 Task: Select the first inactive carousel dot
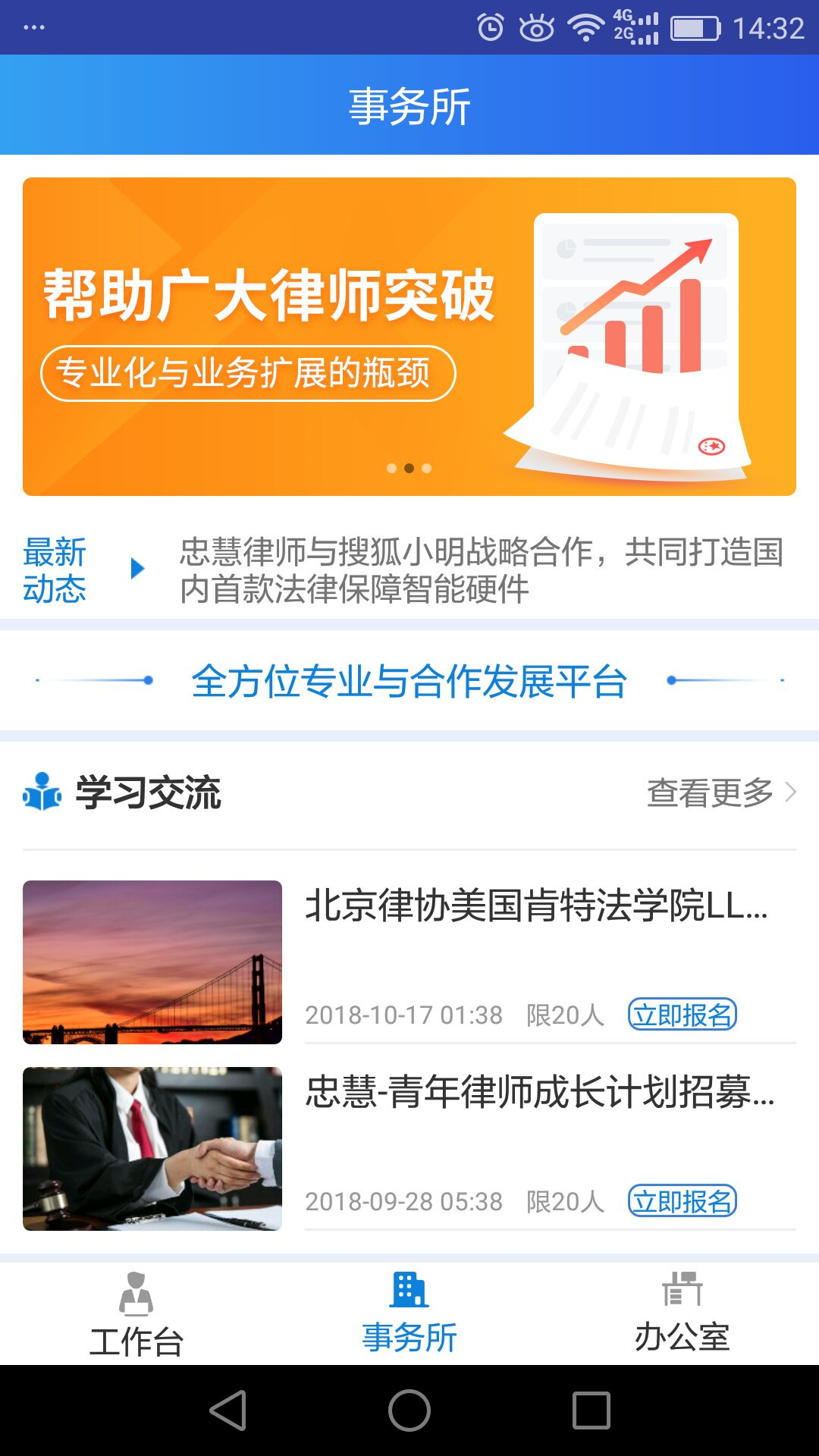tap(391, 468)
